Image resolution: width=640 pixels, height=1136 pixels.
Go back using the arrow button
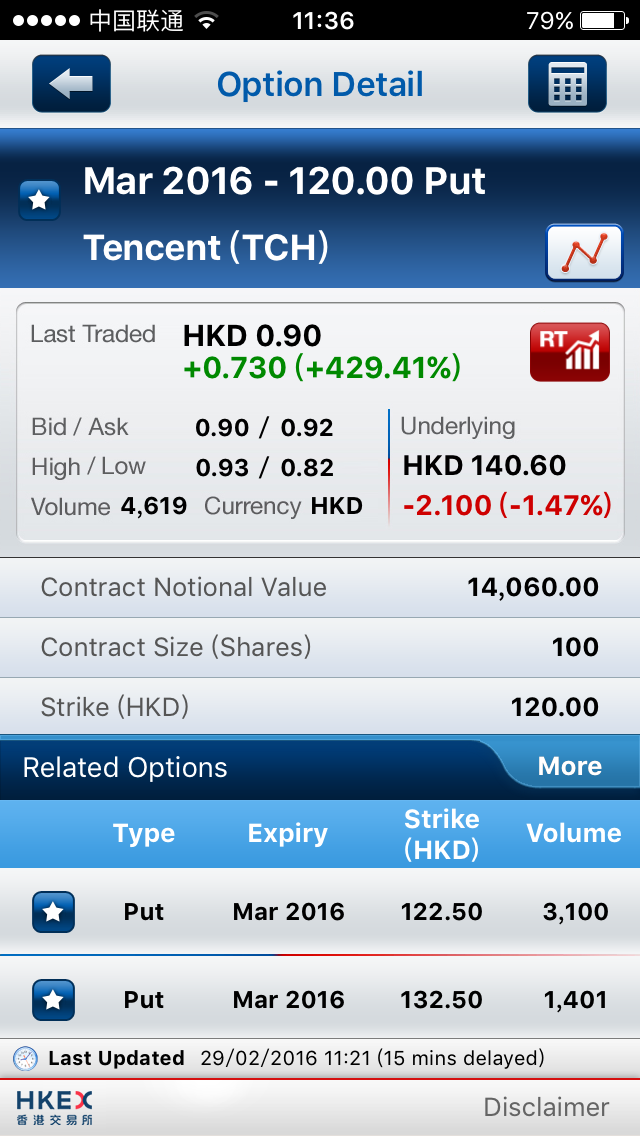71,84
